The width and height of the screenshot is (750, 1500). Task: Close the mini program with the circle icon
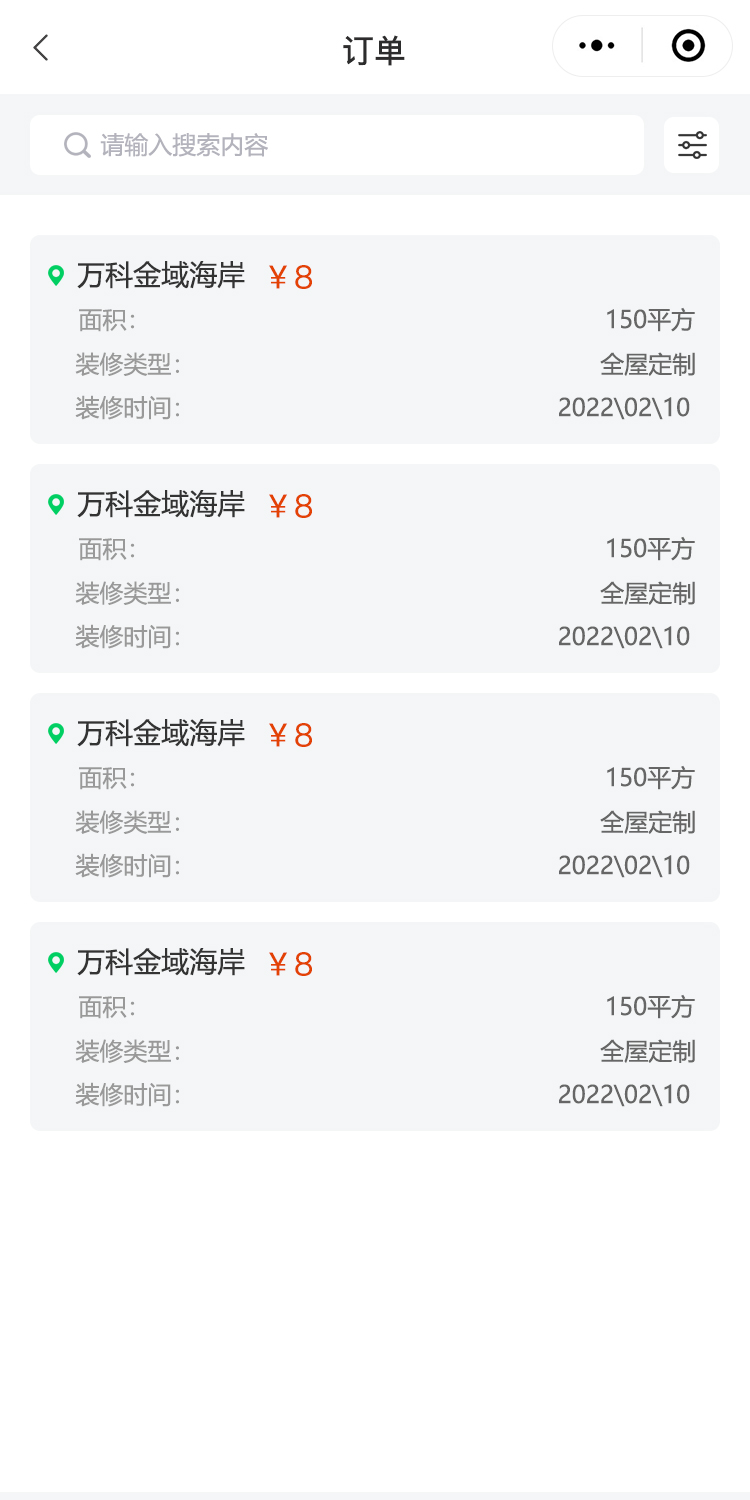[688, 46]
